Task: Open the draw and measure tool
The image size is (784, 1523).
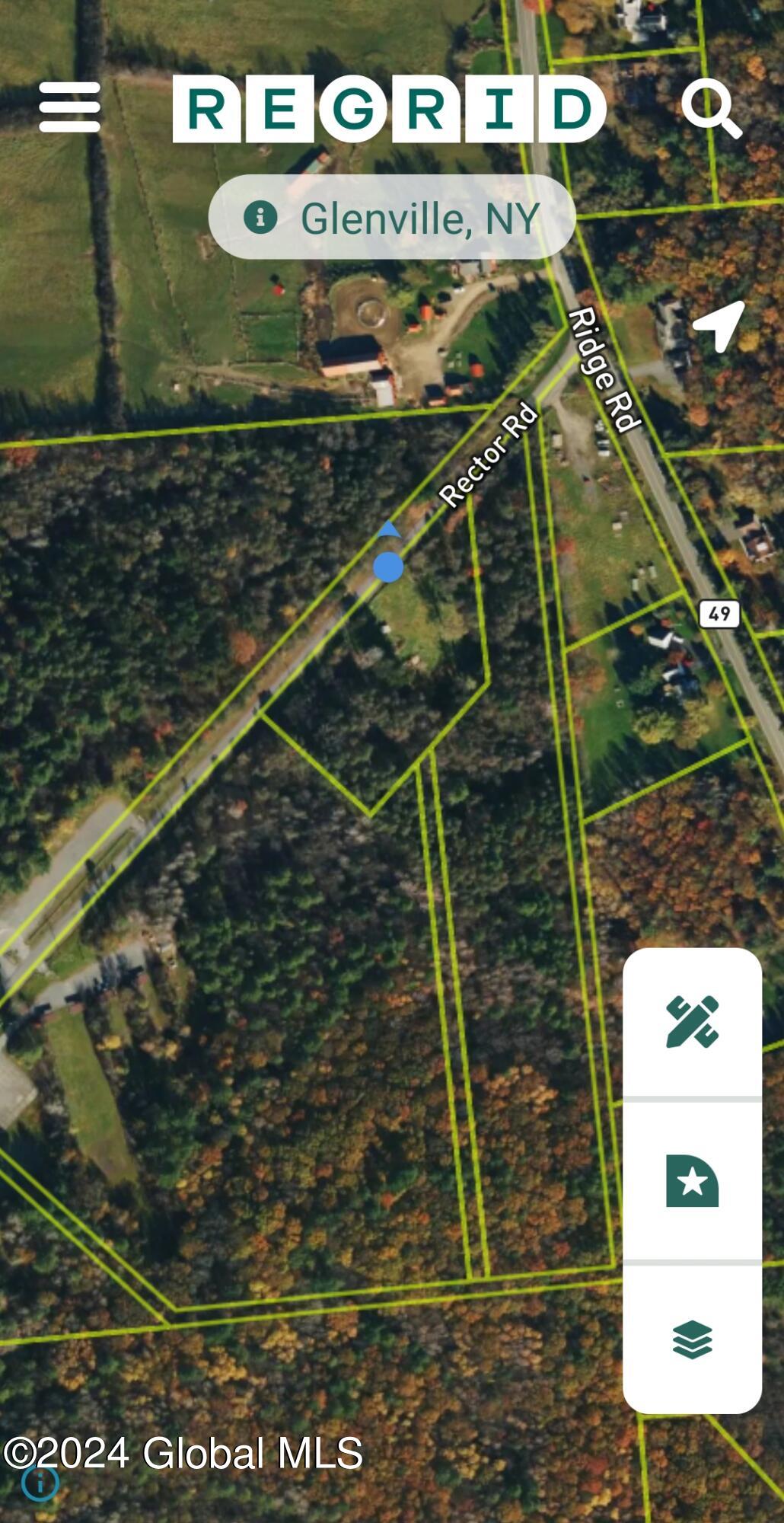Action: pyautogui.click(x=692, y=1022)
